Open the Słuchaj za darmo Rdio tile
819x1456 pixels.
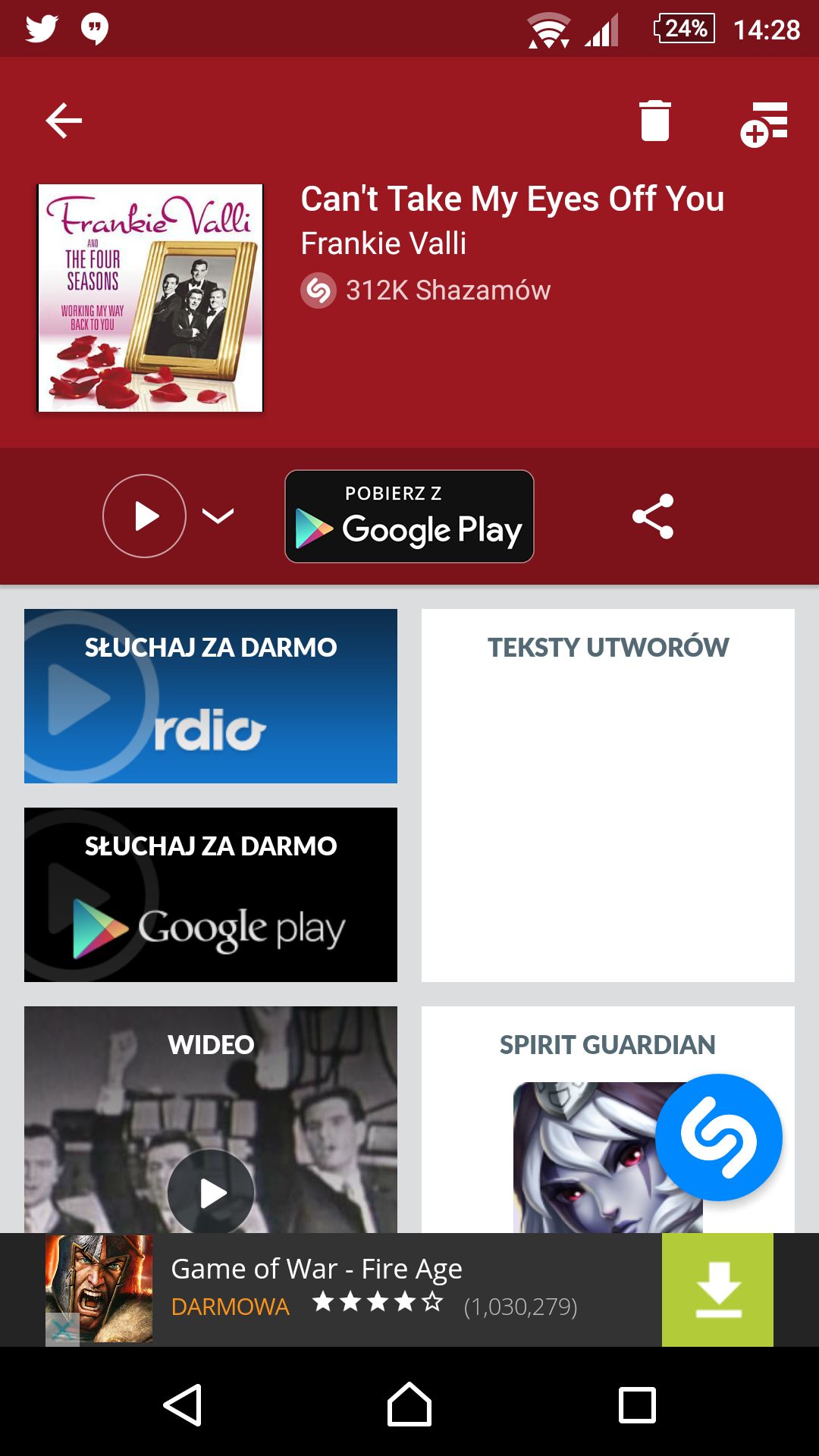click(x=211, y=696)
